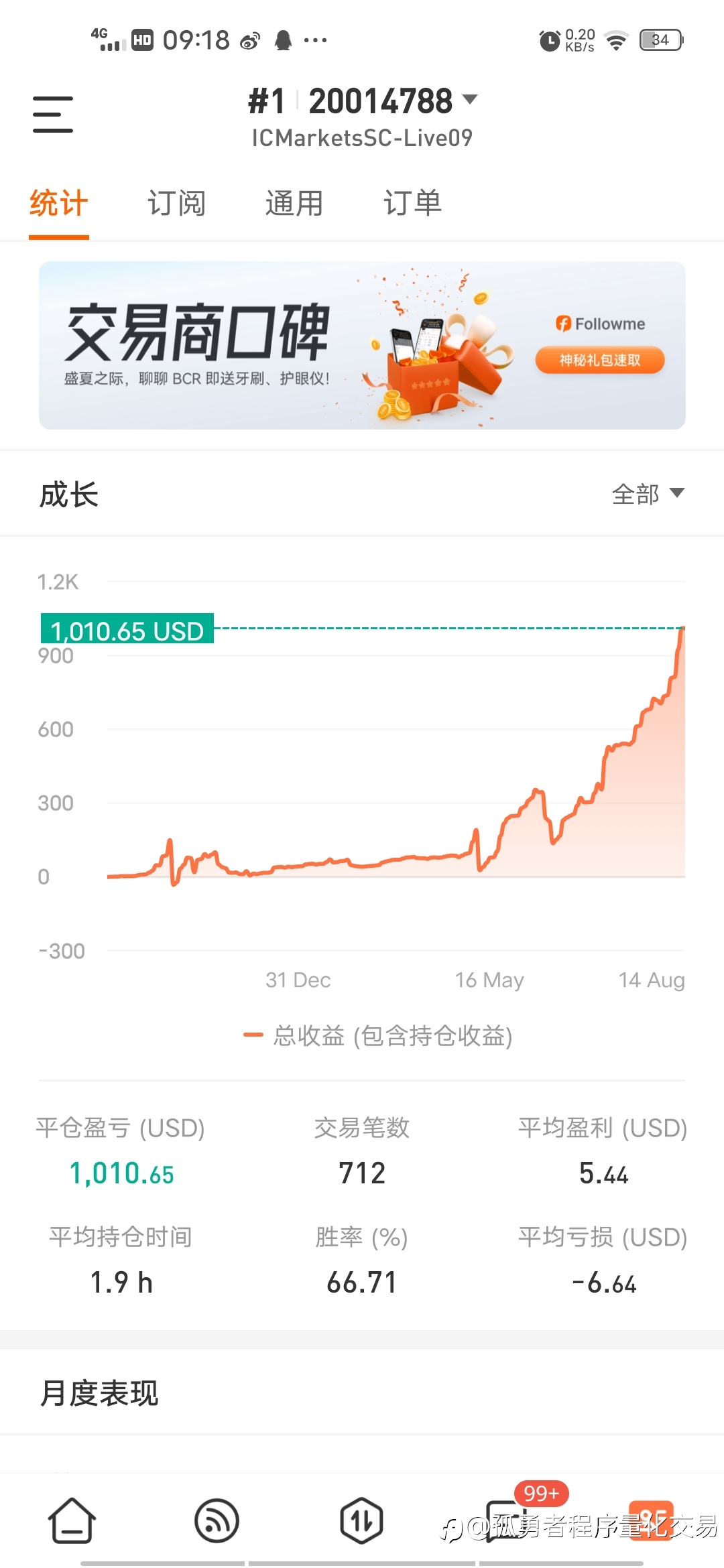Switch to the 订阅 tab
Viewport: 724px width, 1568px height.
click(x=176, y=203)
